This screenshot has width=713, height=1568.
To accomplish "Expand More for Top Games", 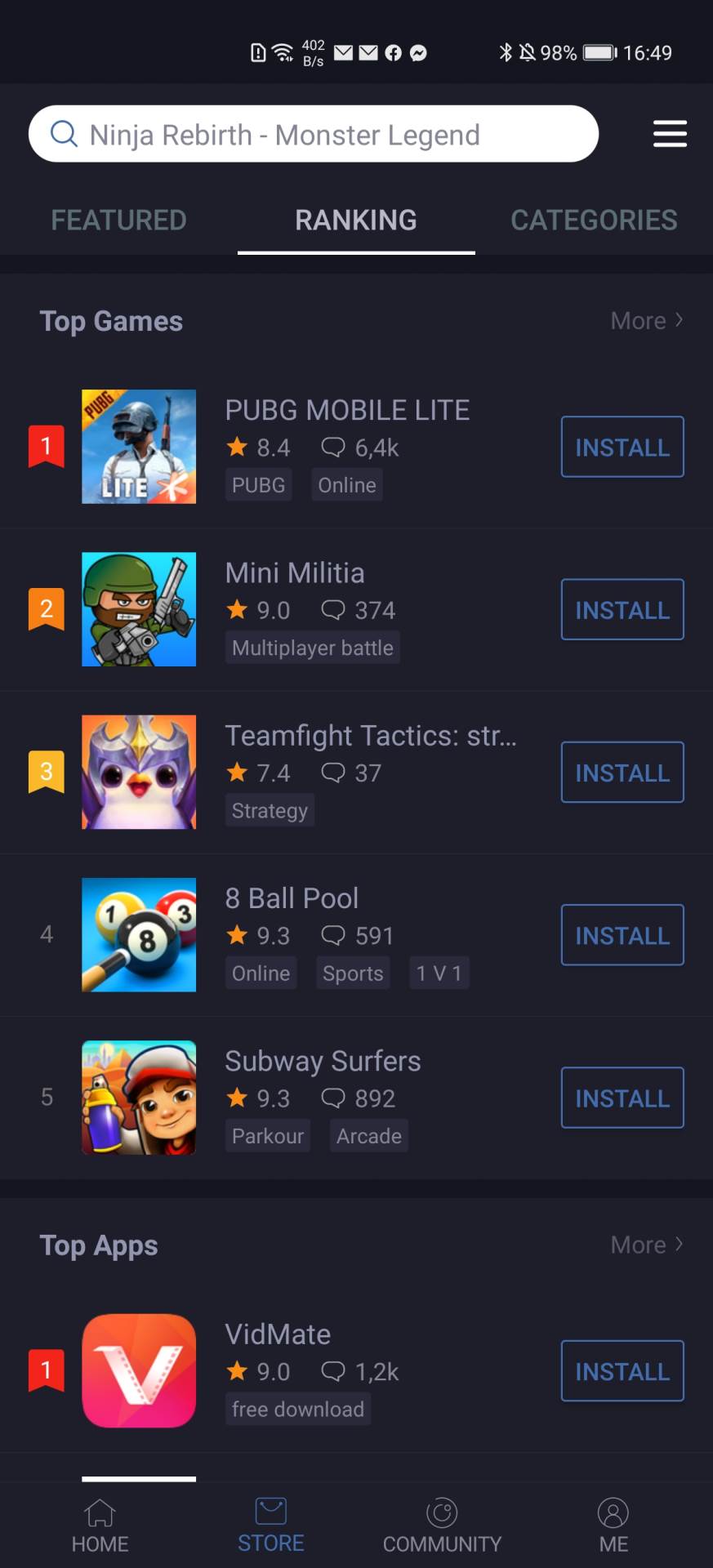I will pos(637,320).
